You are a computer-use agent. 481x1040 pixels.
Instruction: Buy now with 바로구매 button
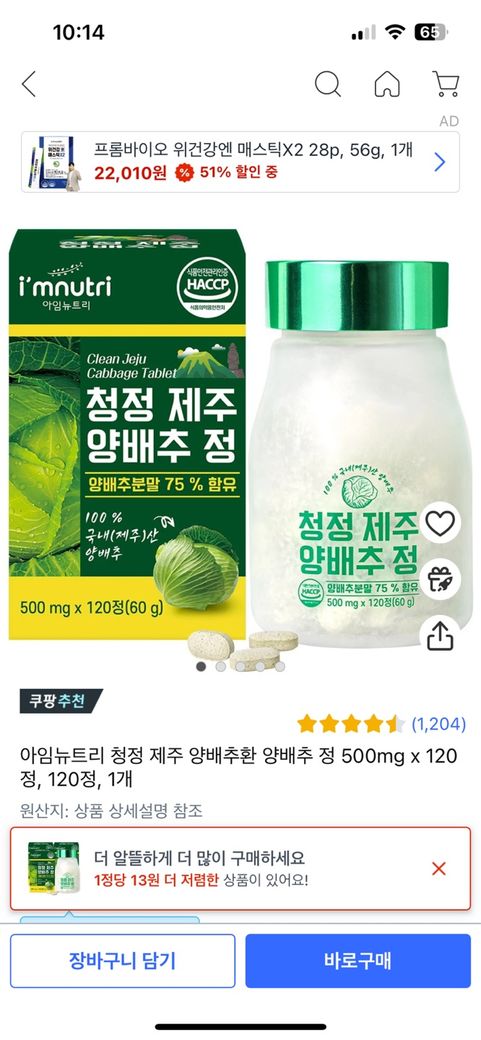pos(358,961)
